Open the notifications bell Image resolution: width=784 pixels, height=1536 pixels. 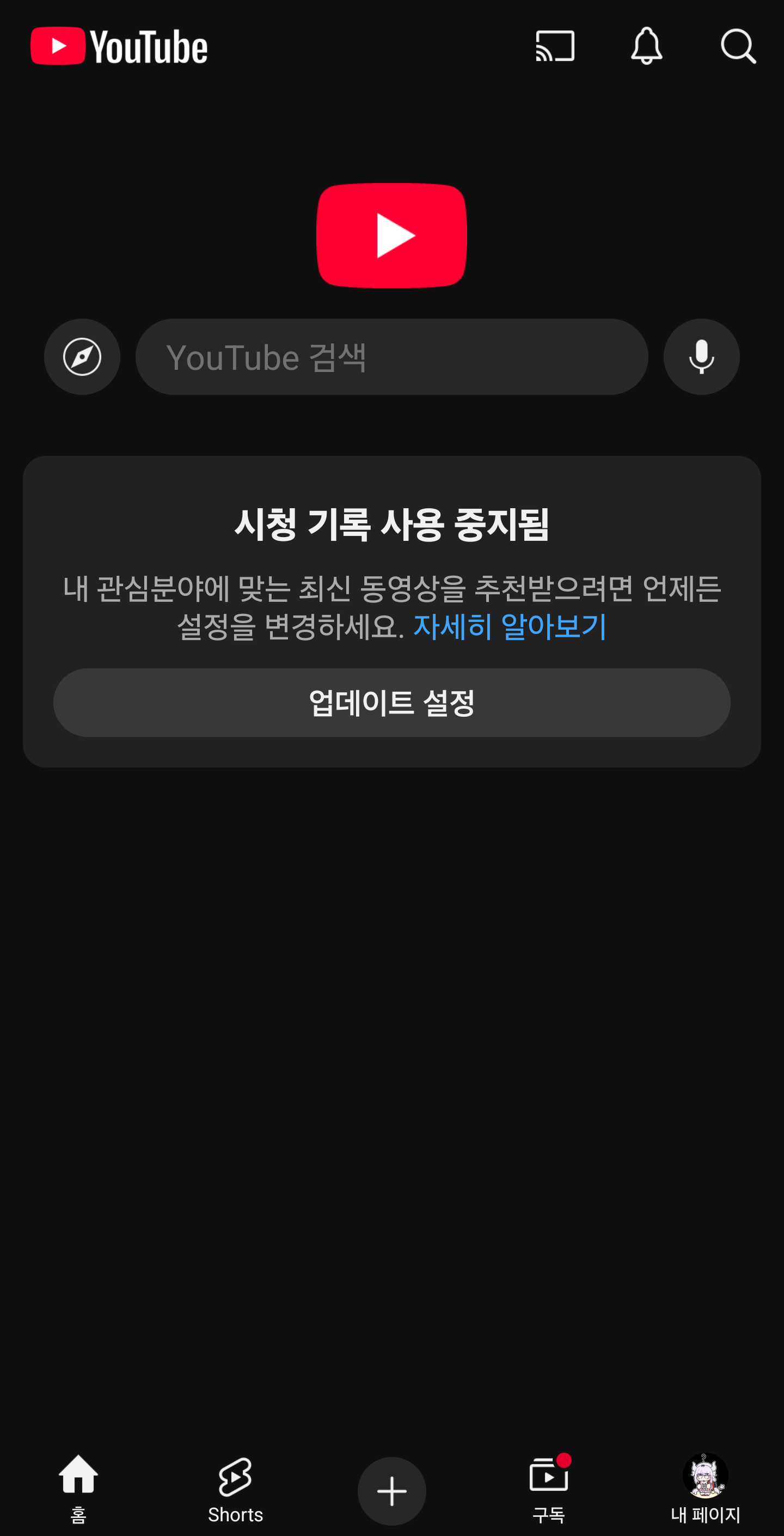(x=646, y=46)
